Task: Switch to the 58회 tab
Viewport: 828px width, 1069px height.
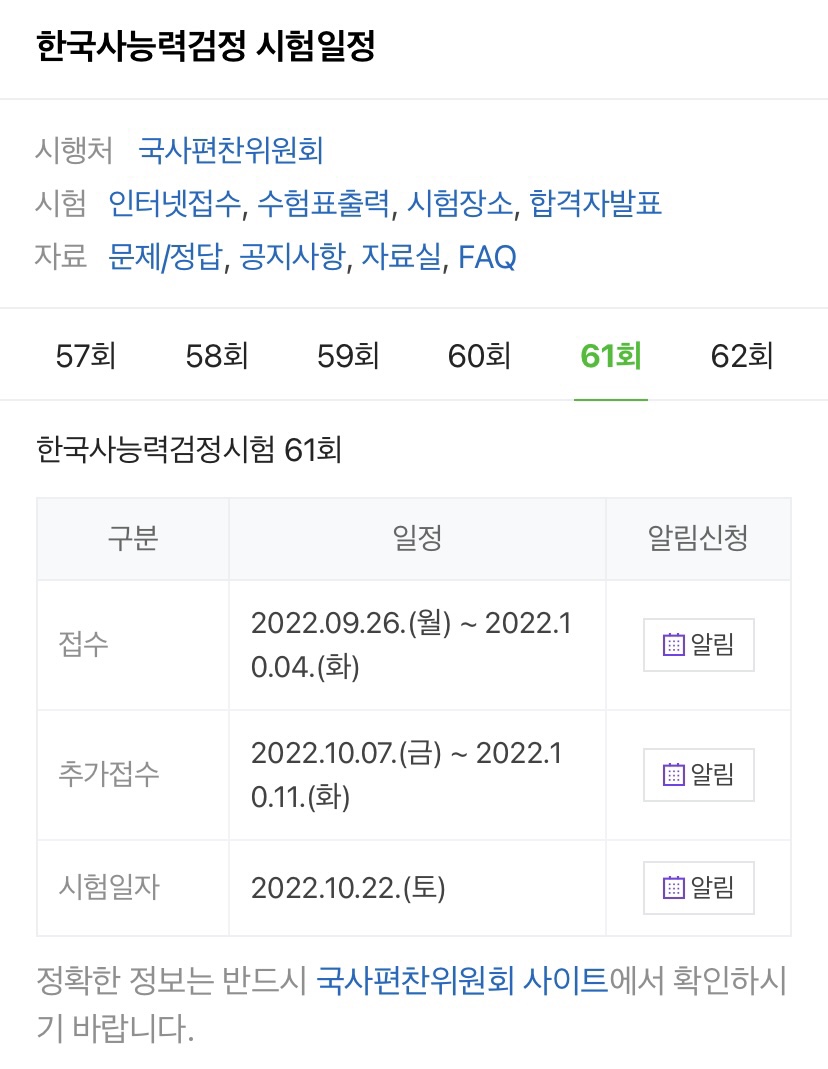Action: pos(217,356)
